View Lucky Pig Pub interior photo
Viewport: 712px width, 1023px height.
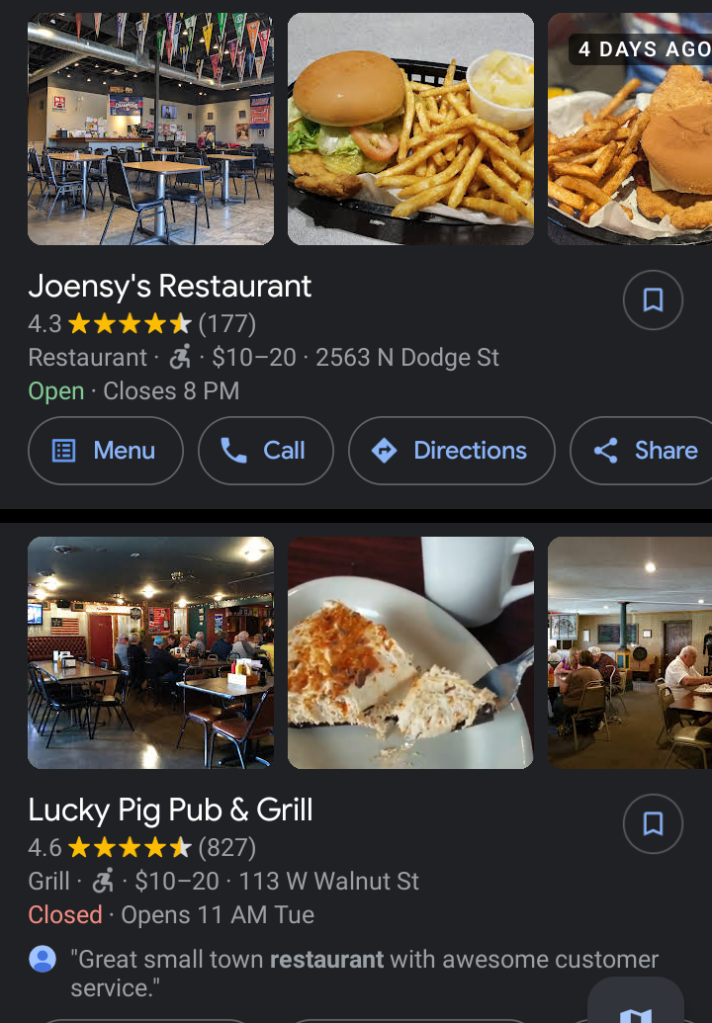(150, 652)
